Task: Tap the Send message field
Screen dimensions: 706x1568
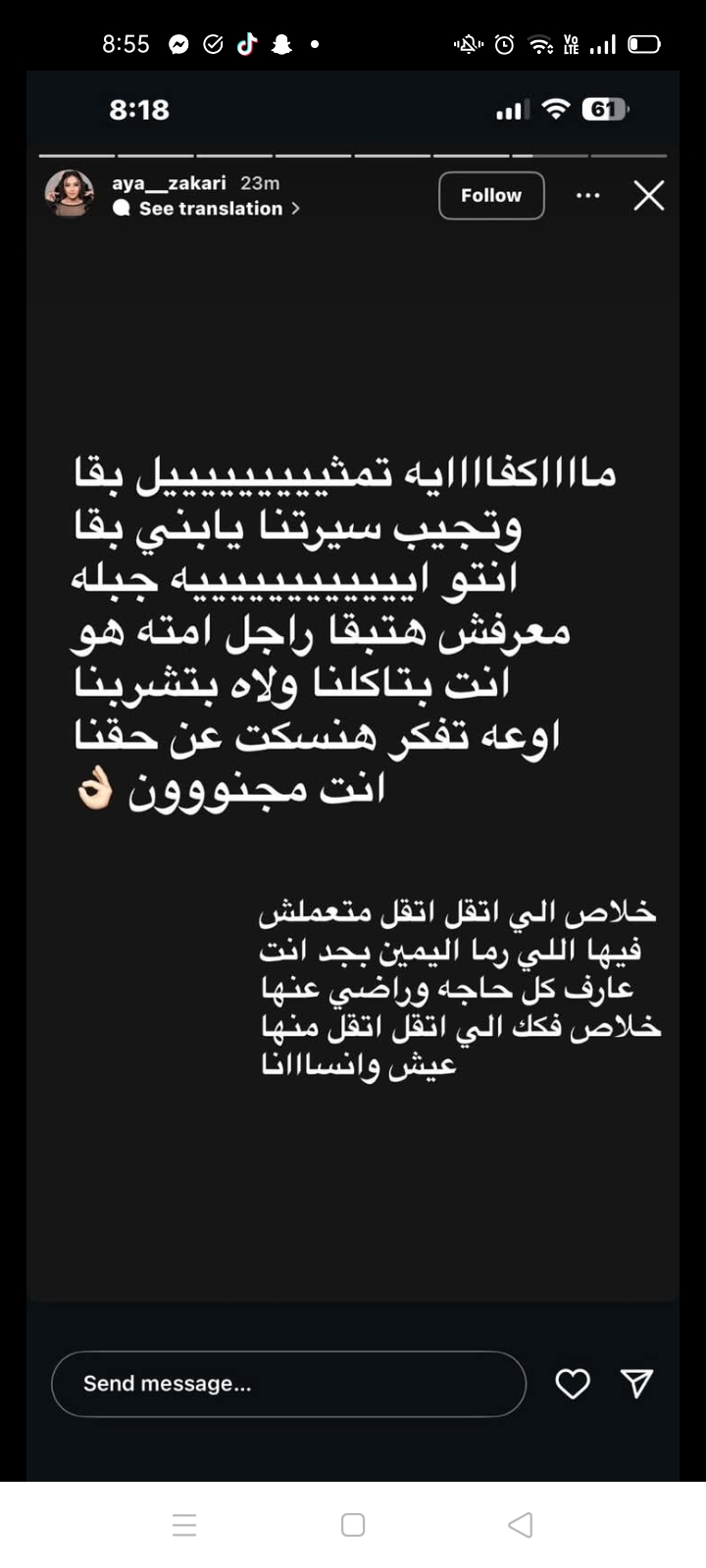Action: tap(288, 1383)
